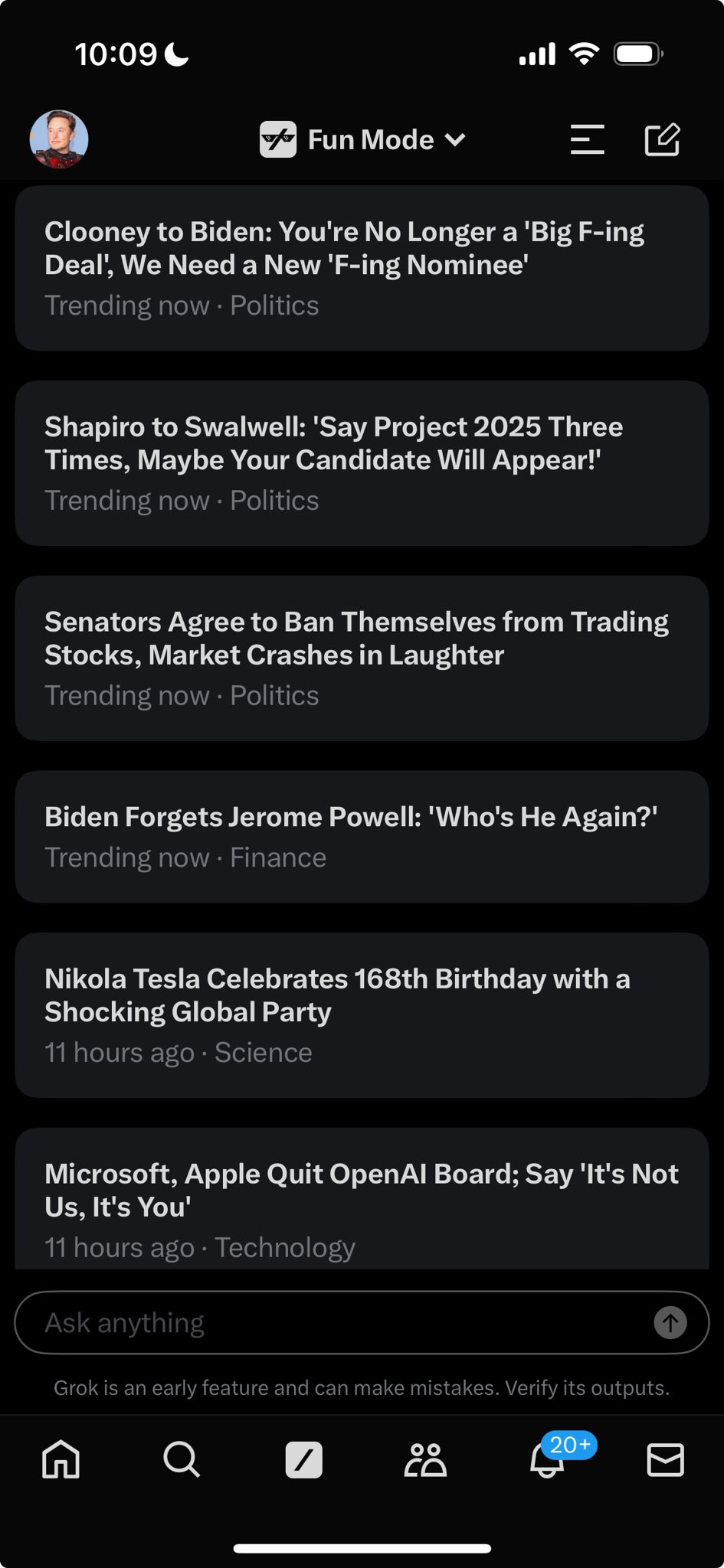The height and width of the screenshot is (1568, 724).
Task: Open the Shapiro to Swalwell story
Action: click(x=362, y=462)
